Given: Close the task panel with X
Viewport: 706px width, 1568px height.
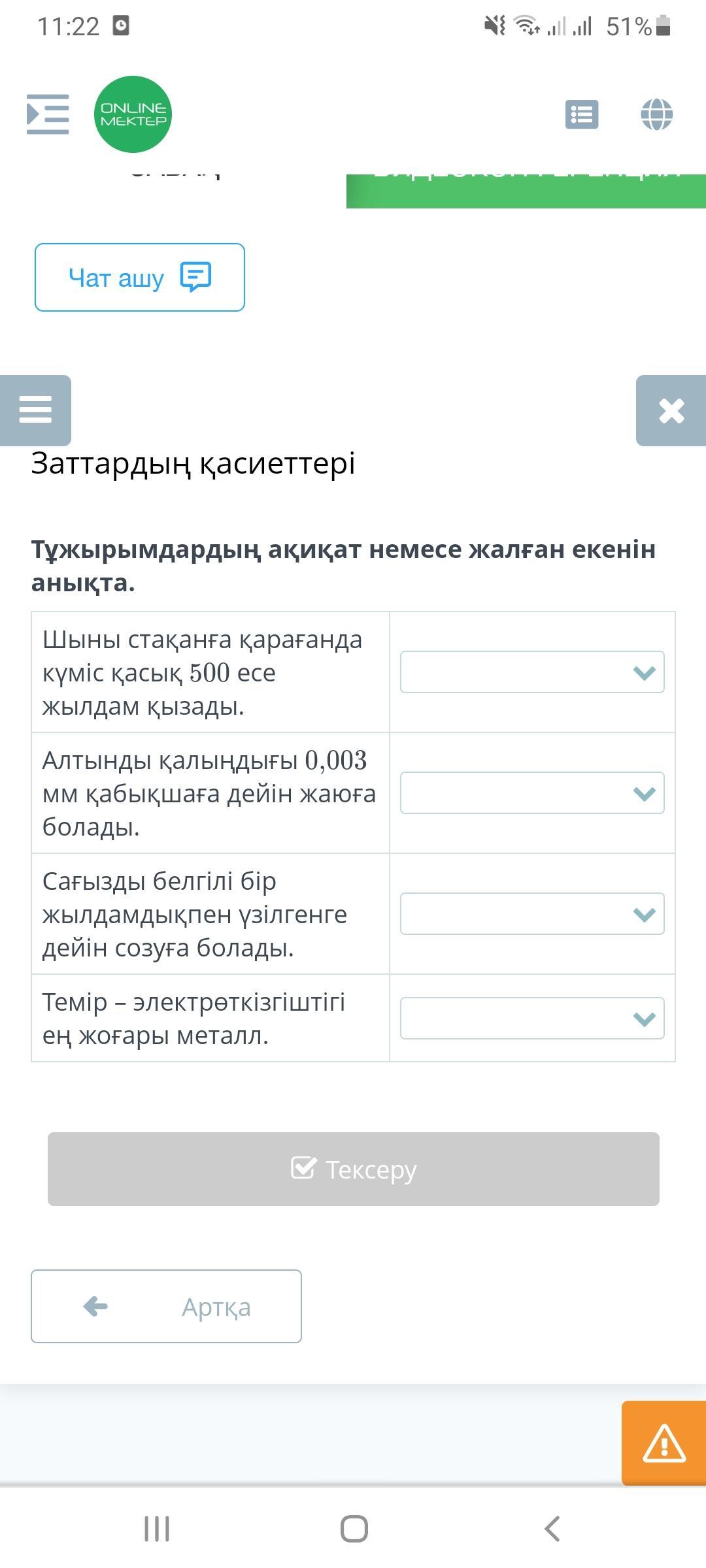Looking at the screenshot, I should 671,410.
